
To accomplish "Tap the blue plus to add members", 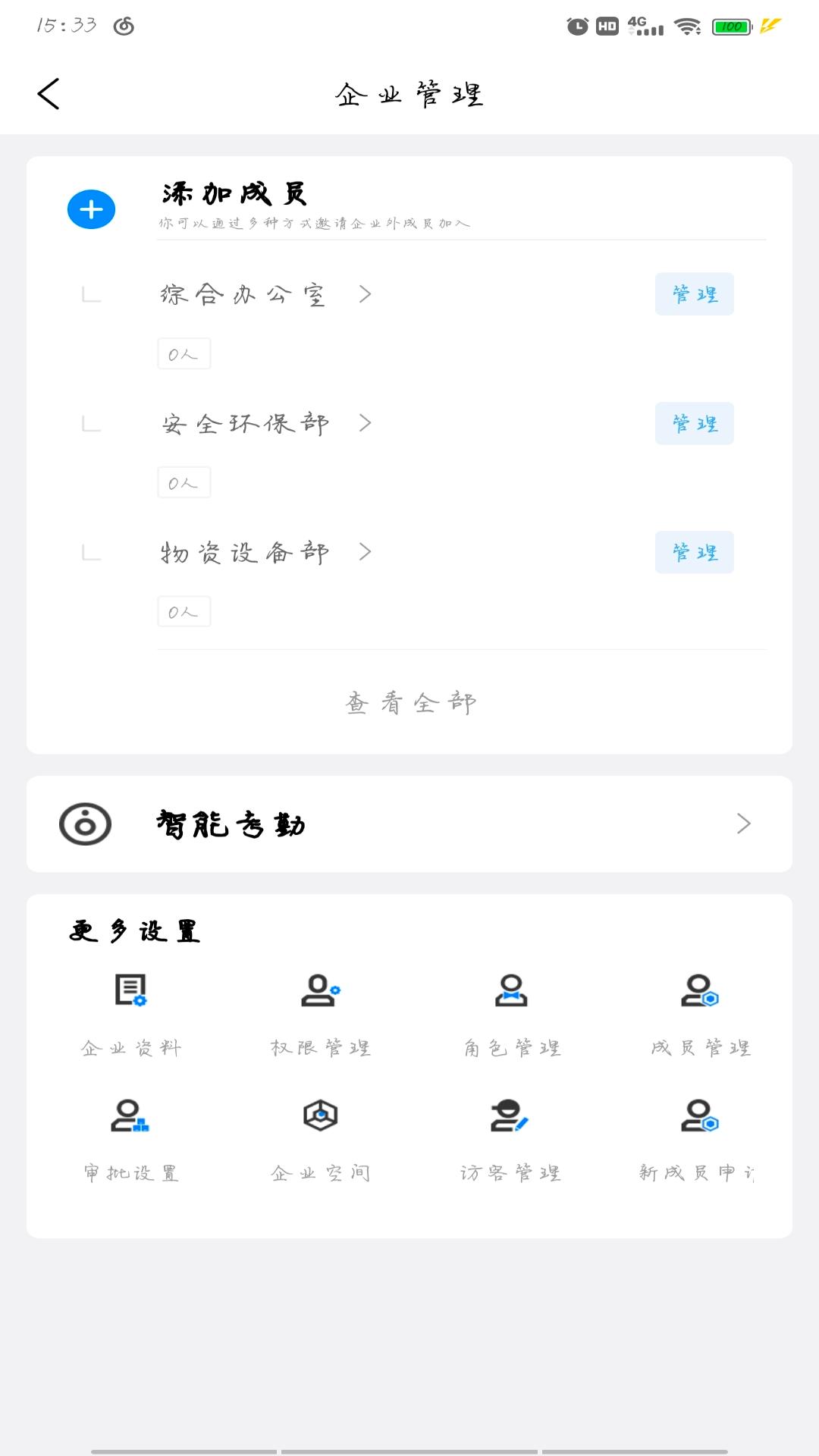I will (x=90, y=209).
